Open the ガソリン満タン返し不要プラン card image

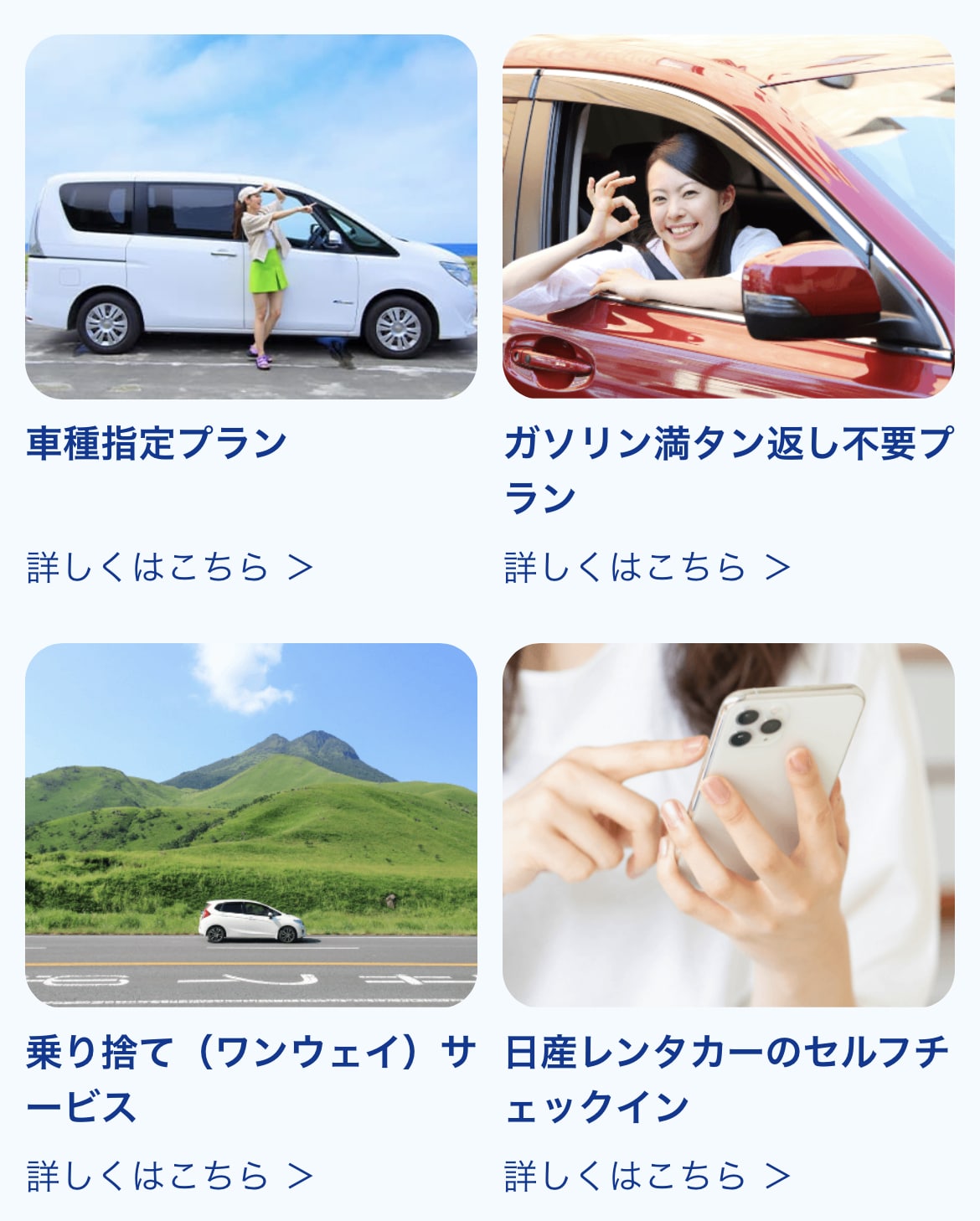[x=728, y=216]
